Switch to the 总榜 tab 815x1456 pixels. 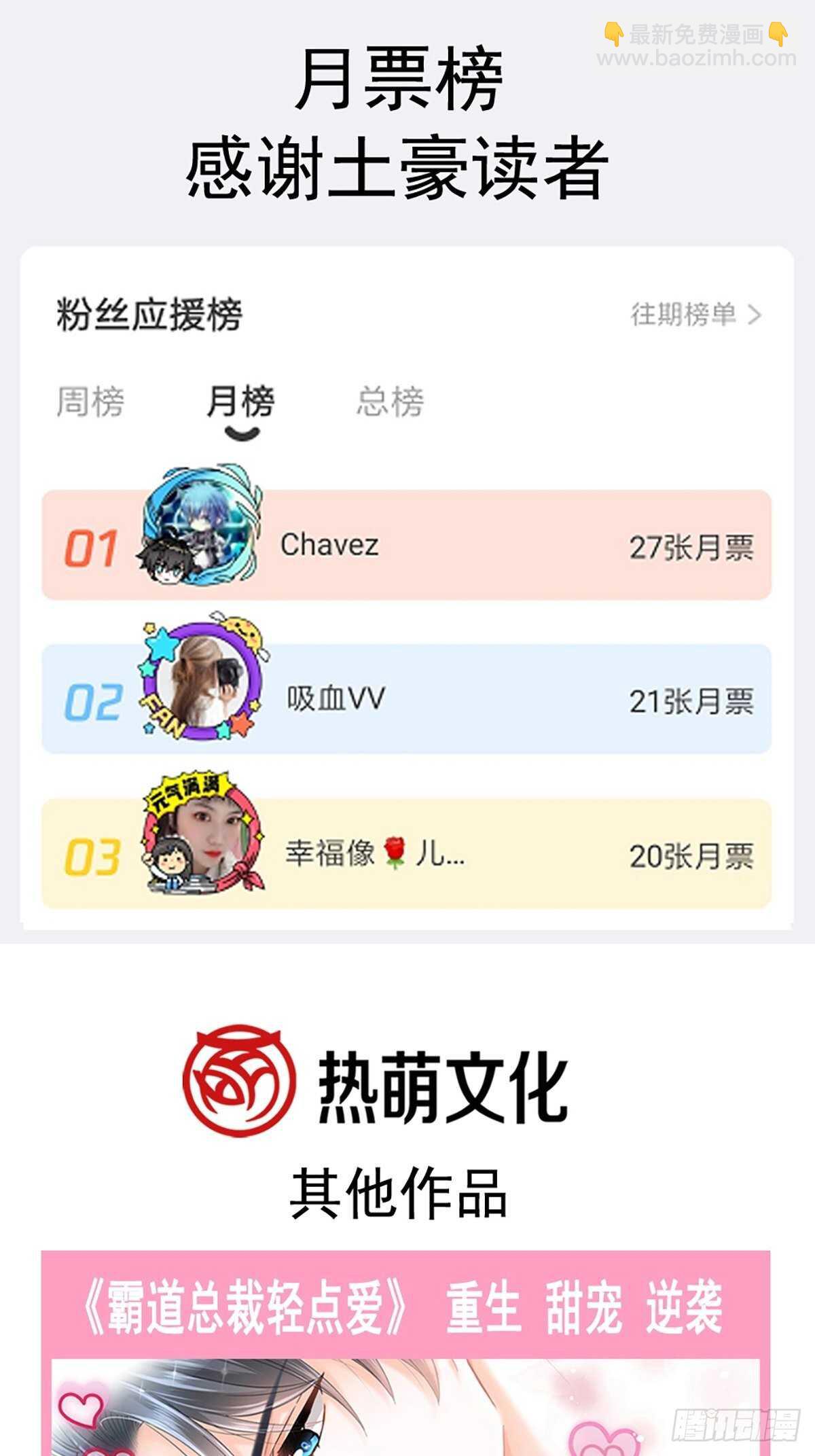tap(391, 402)
